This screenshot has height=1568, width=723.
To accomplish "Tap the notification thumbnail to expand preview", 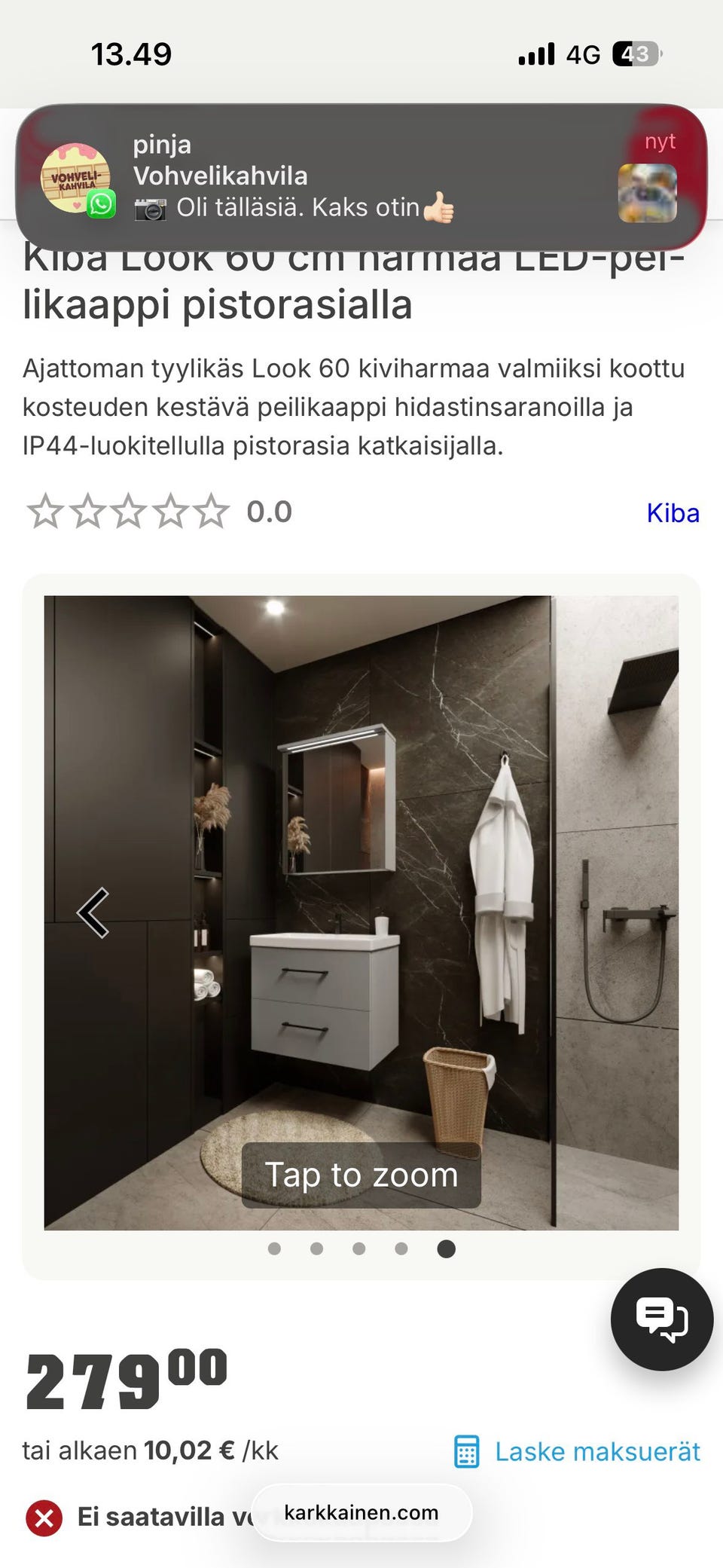I will tap(648, 192).
